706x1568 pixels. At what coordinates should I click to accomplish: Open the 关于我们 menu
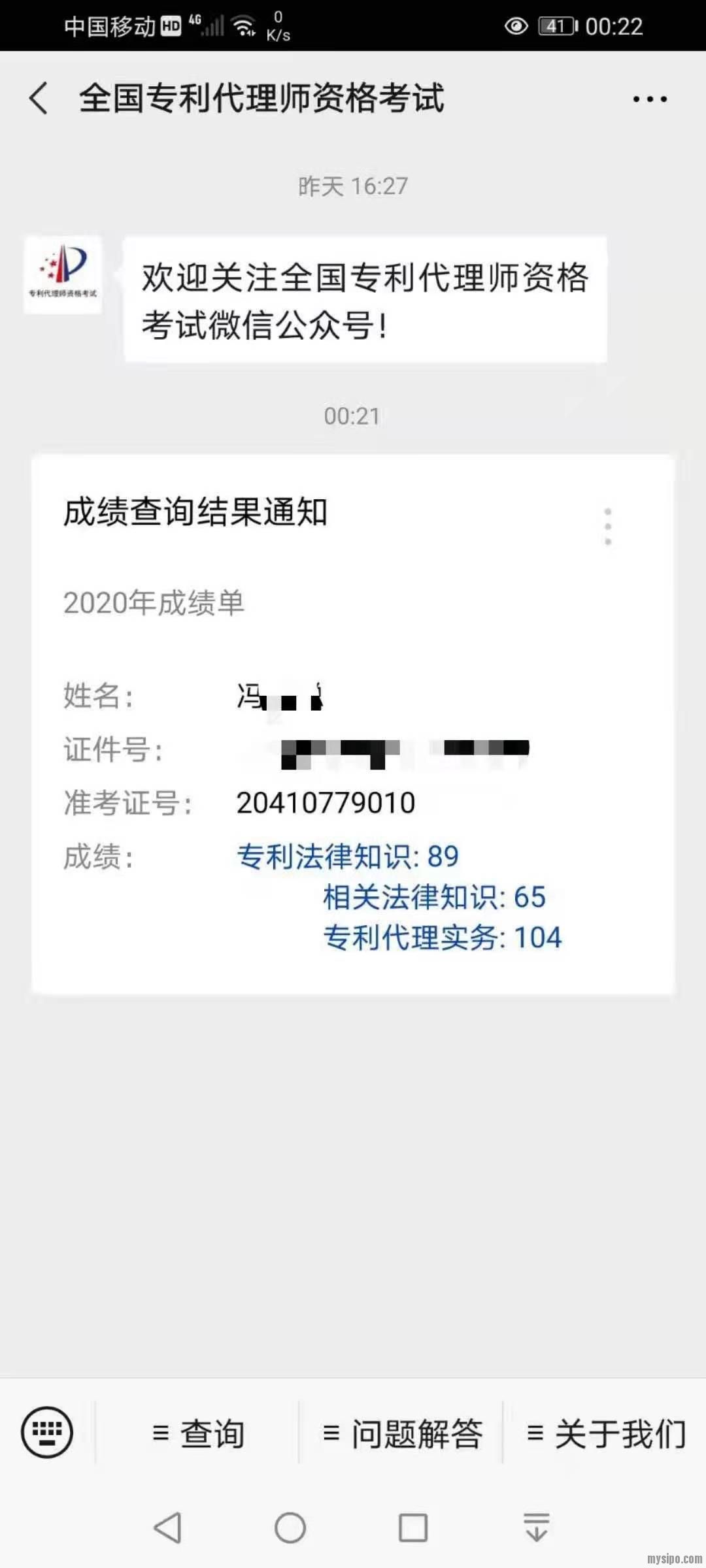(606, 1434)
